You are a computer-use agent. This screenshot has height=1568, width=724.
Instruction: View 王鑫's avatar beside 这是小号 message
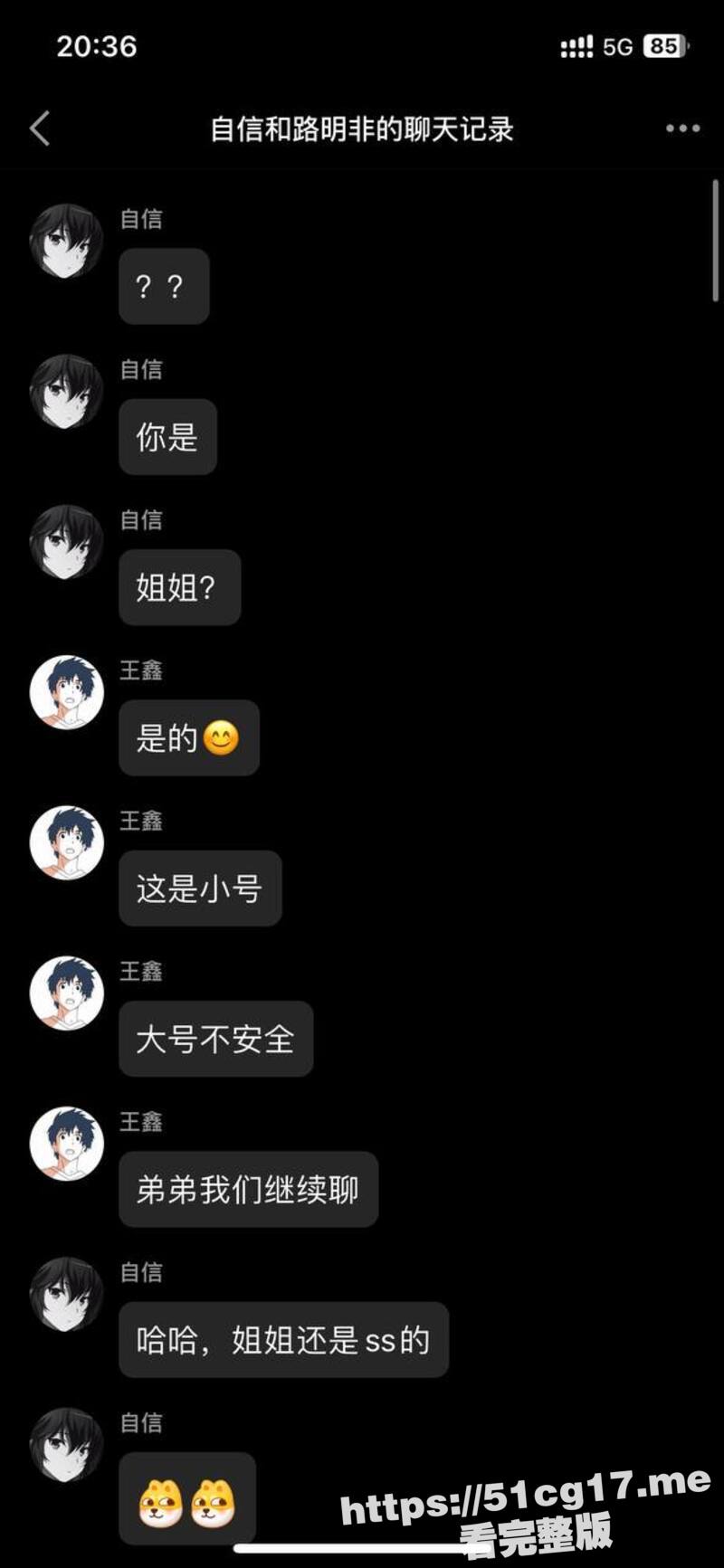[66, 843]
